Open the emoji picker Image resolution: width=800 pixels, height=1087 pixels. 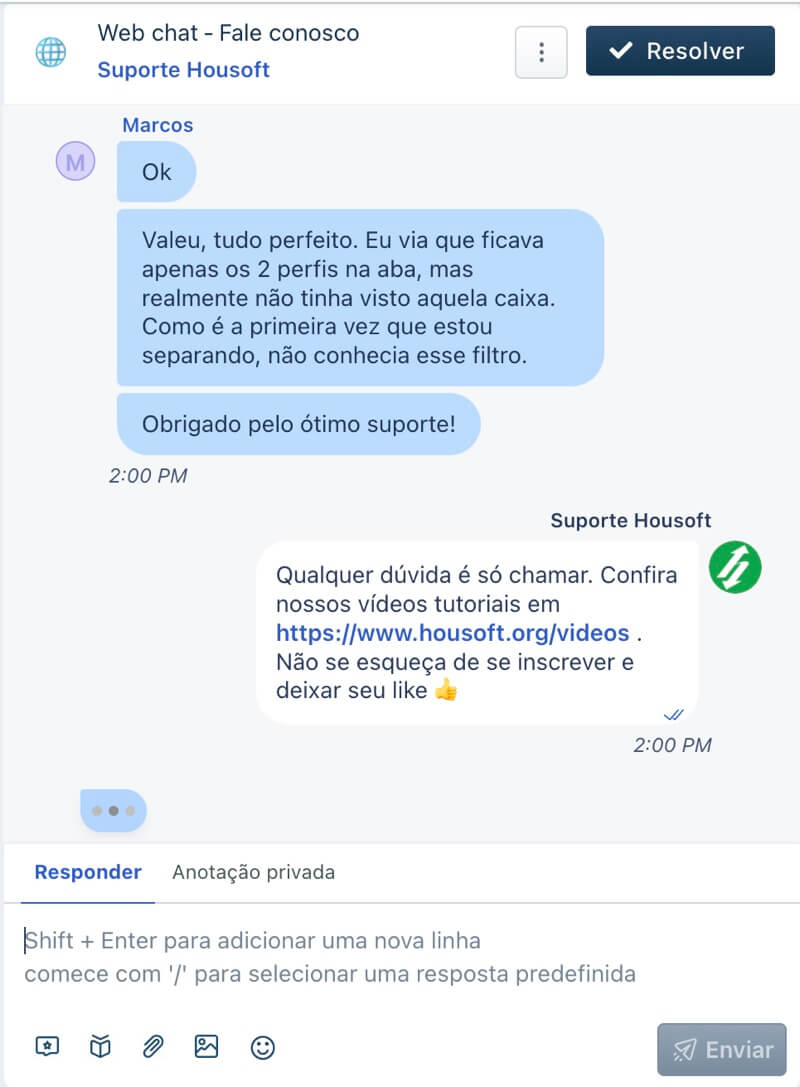(x=262, y=1047)
